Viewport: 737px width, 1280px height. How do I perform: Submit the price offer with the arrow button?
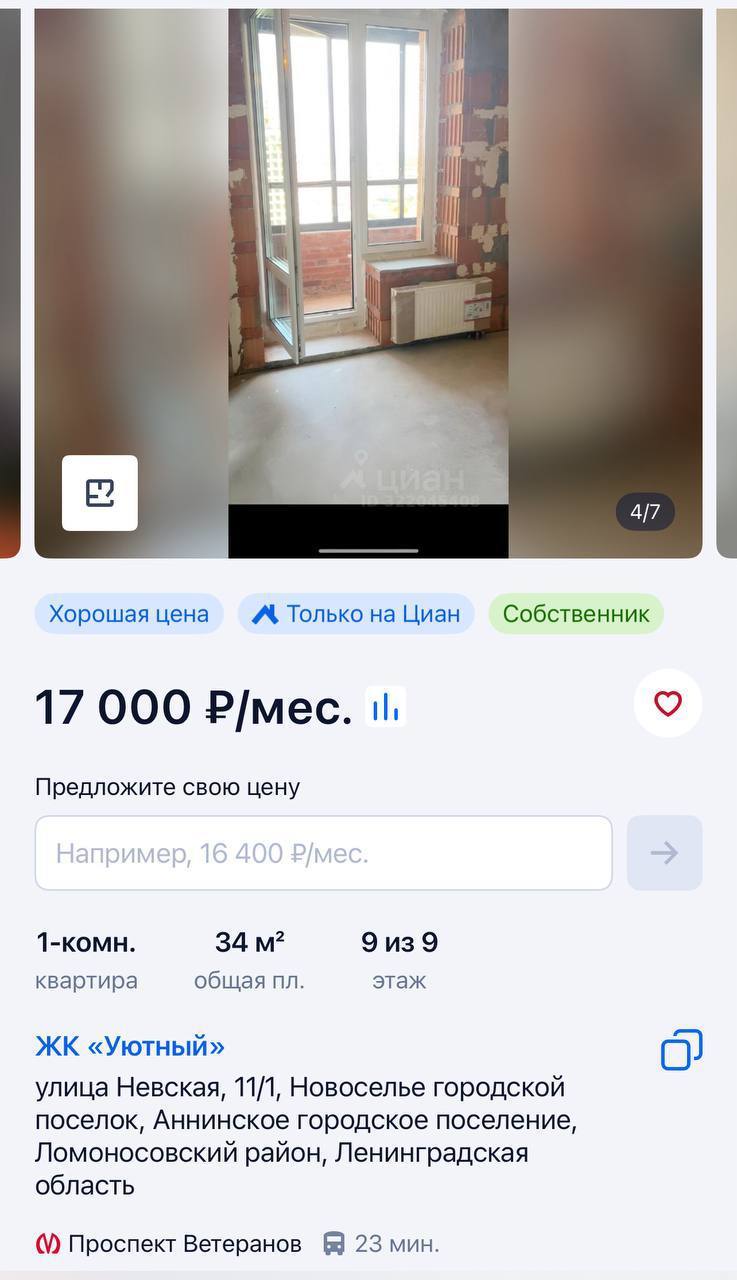[664, 853]
